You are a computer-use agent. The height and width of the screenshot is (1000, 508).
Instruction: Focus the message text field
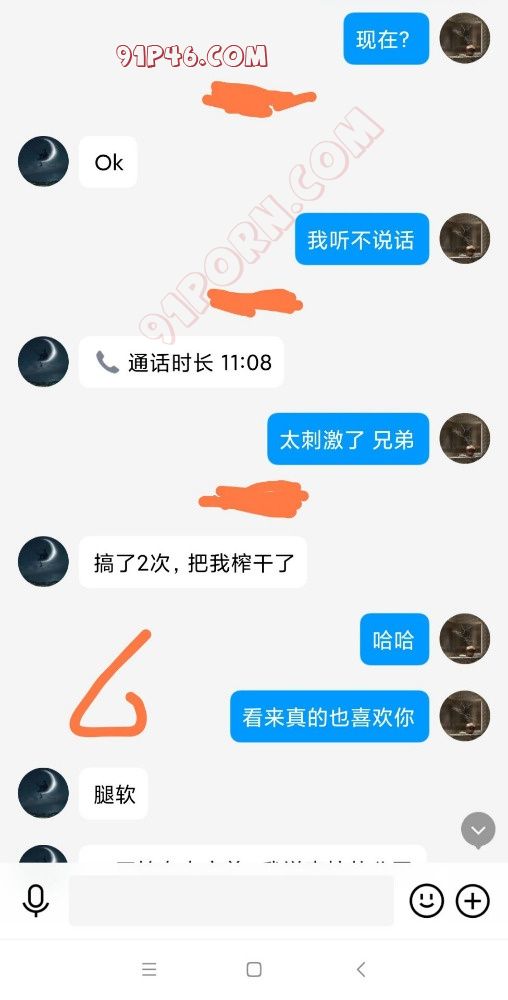(231, 901)
